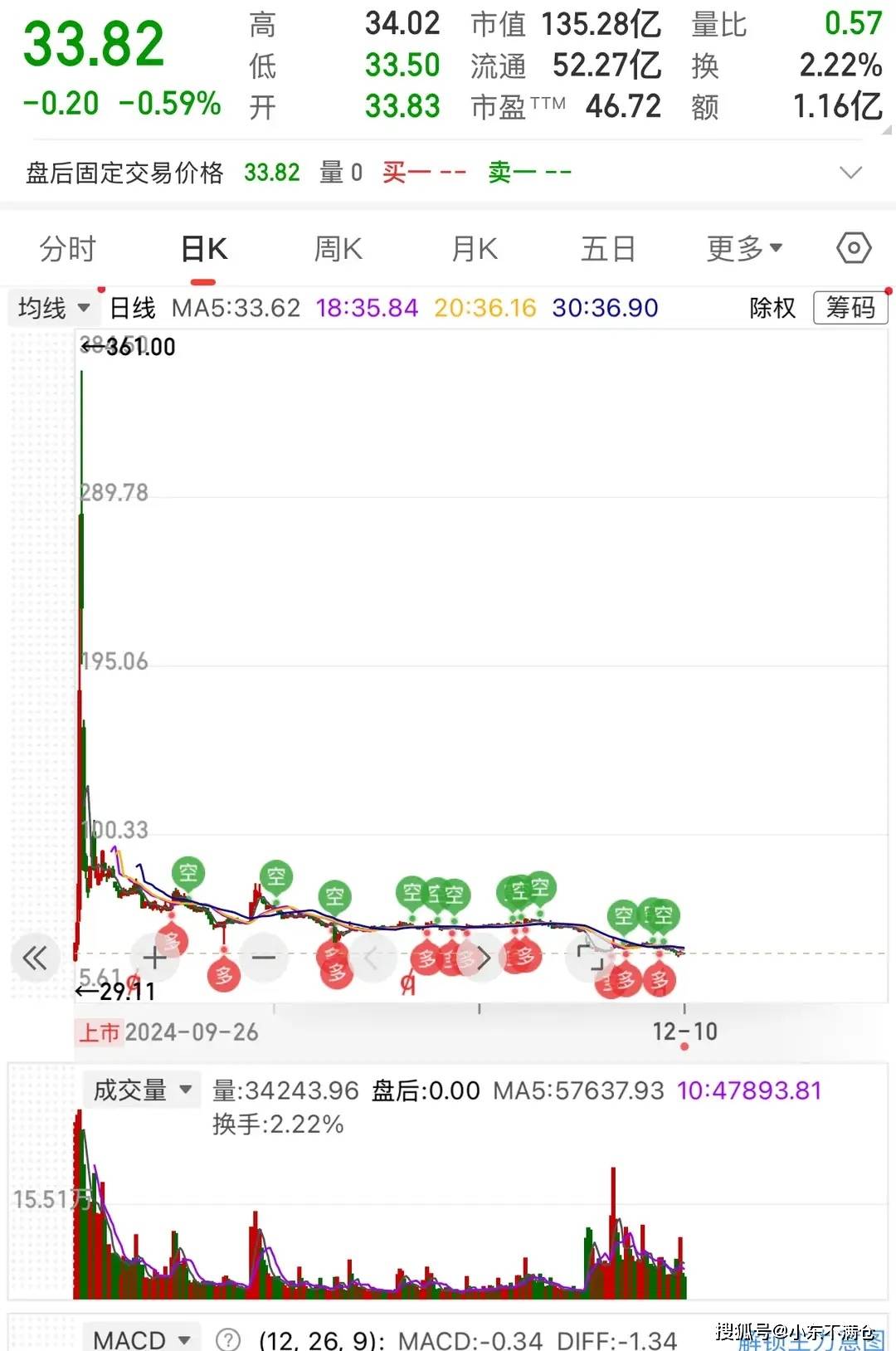Expand the after-hours fixed price row
Screen dimensions: 896x1351
850,173
